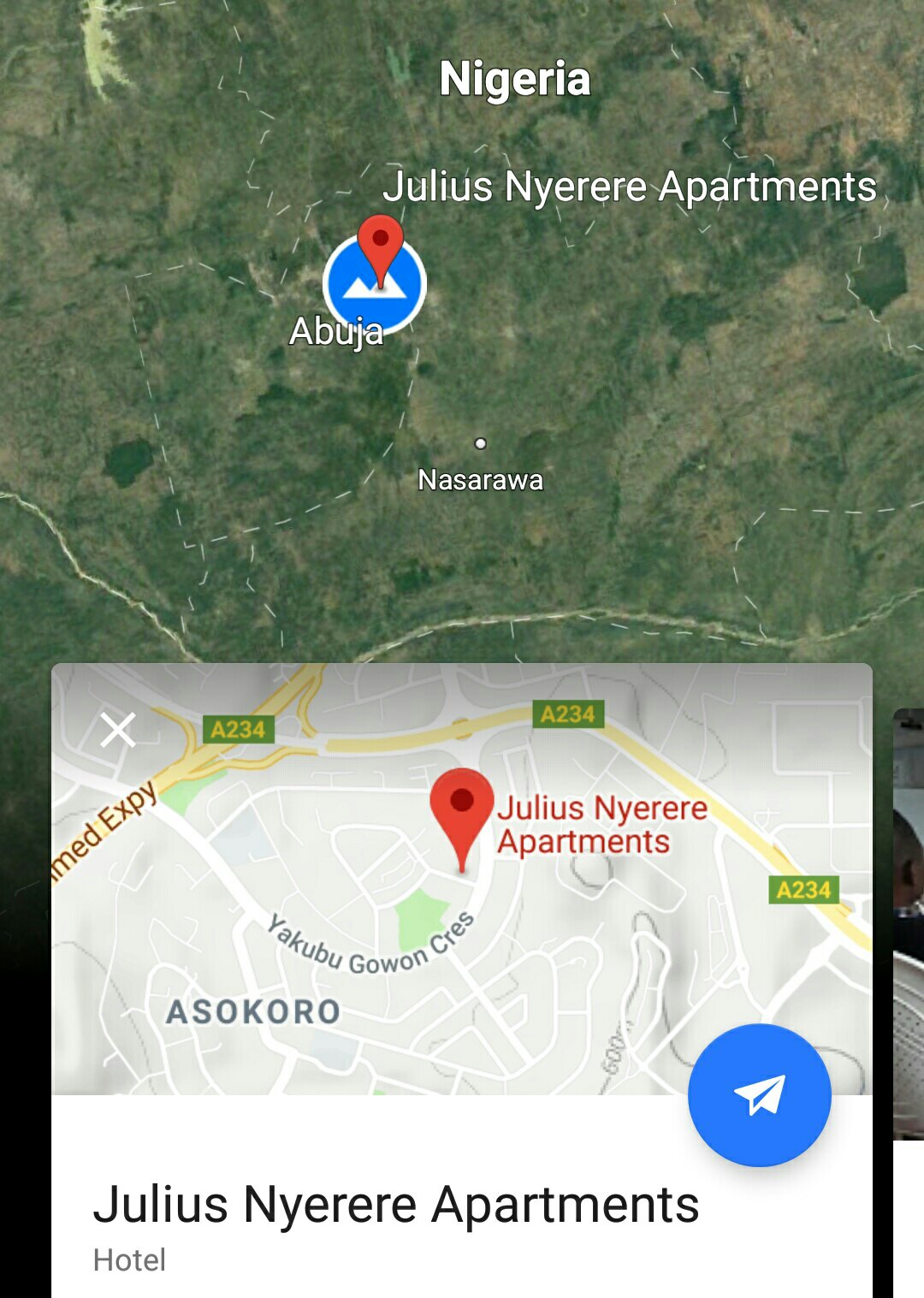The width and height of the screenshot is (924, 1298).
Task: Select the Nasarawa place marker
Action: click(x=481, y=443)
